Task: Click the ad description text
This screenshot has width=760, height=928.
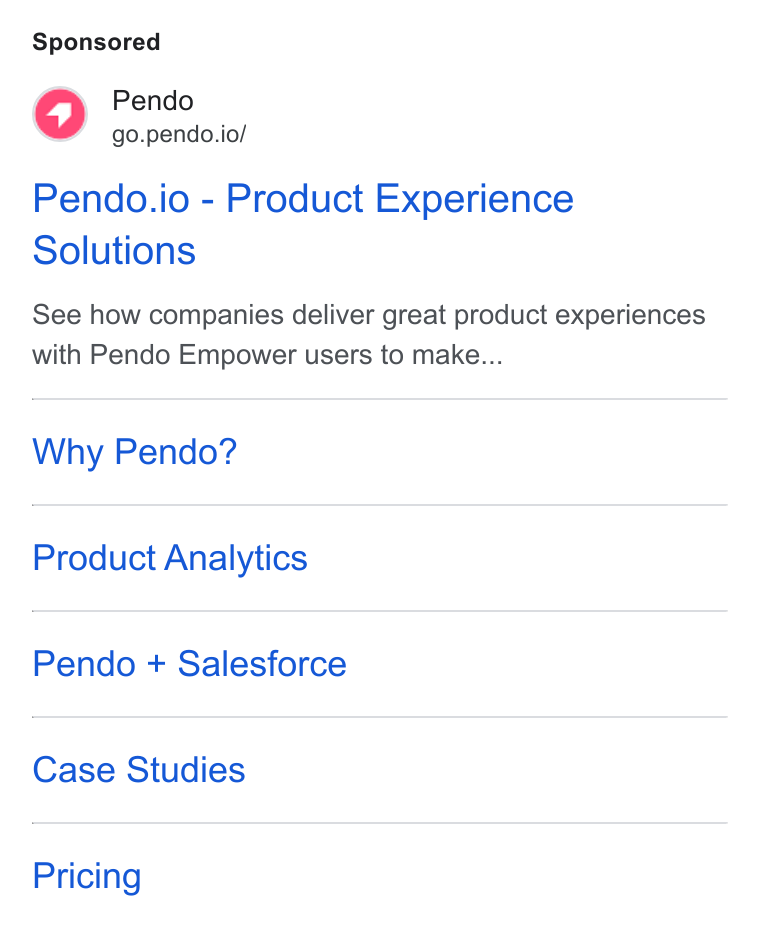Action: pyautogui.click(x=369, y=334)
